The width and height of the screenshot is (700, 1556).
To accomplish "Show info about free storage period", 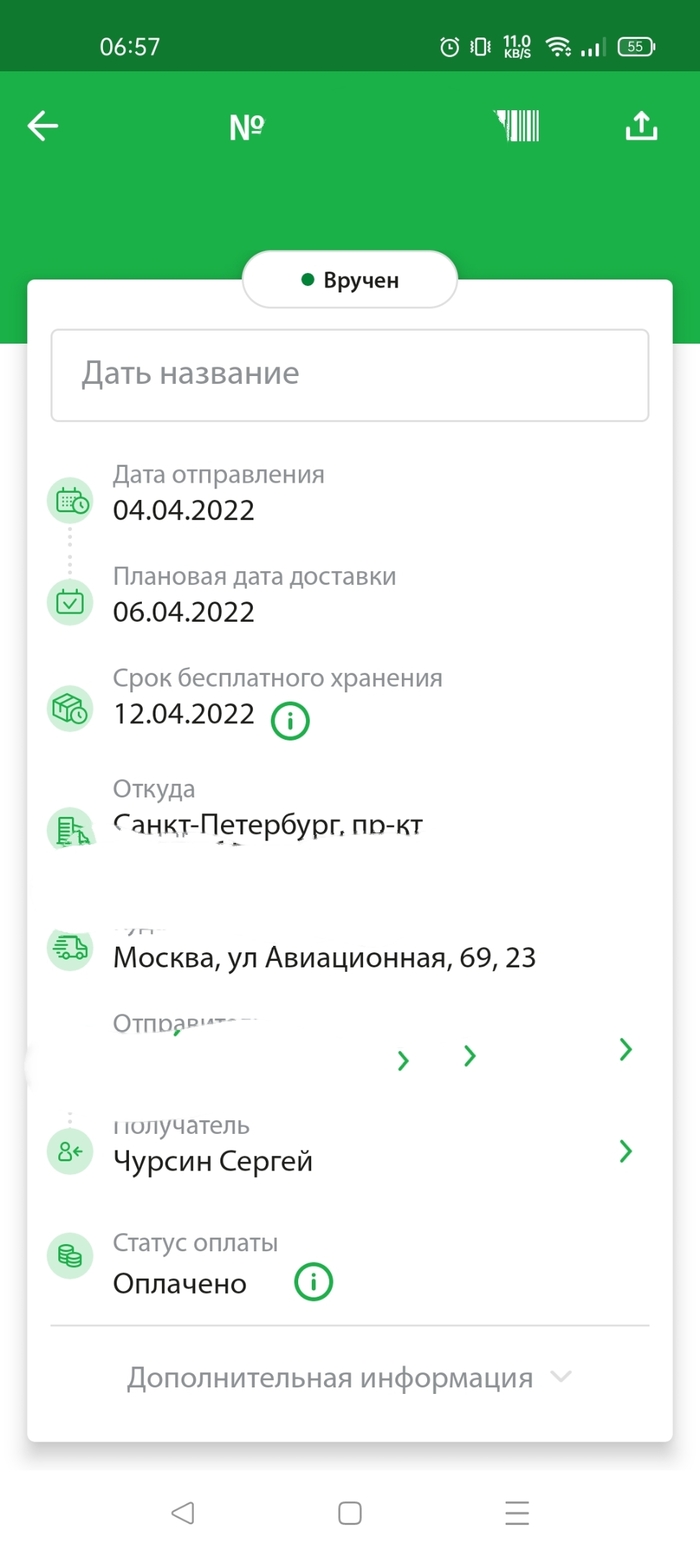I will [x=290, y=719].
